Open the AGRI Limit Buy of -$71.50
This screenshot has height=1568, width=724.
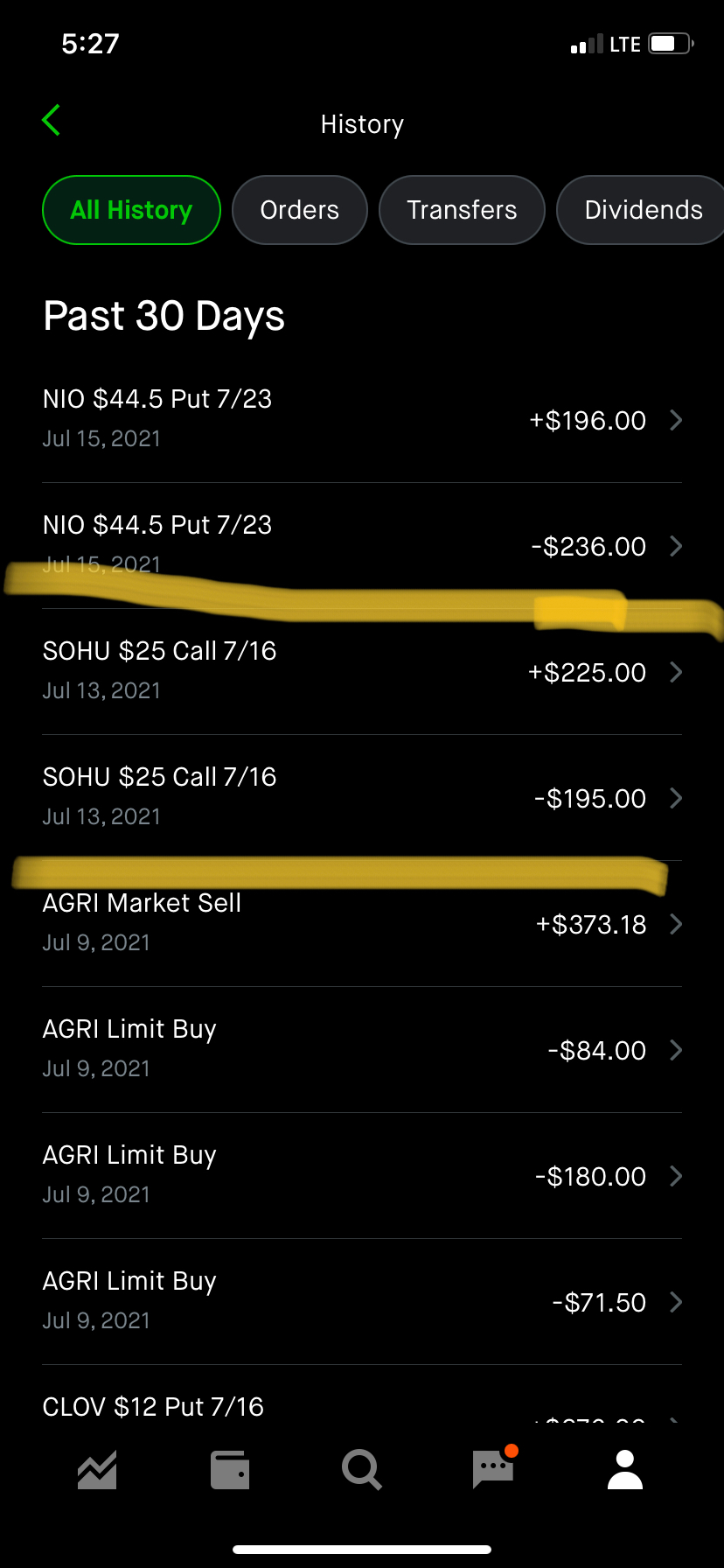pos(362,1301)
